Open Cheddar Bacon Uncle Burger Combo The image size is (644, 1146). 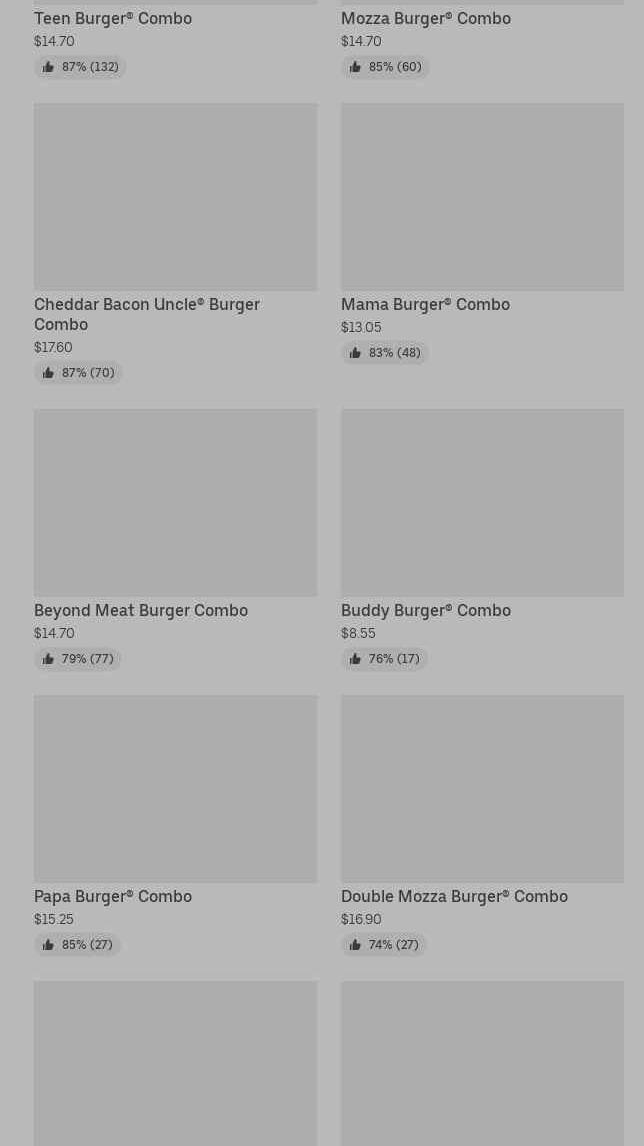pos(175,198)
